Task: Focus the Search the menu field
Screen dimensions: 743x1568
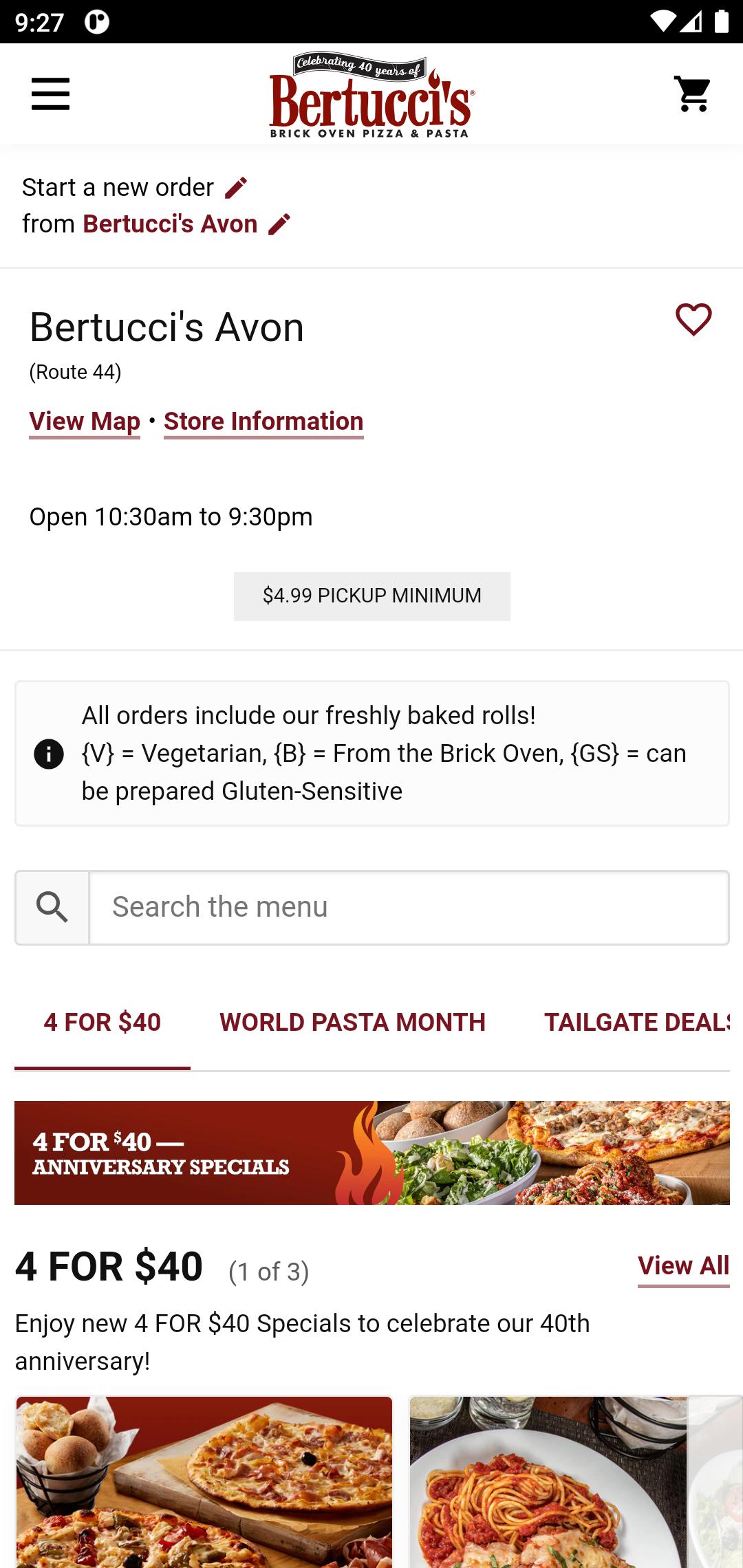Action: [409, 907]
